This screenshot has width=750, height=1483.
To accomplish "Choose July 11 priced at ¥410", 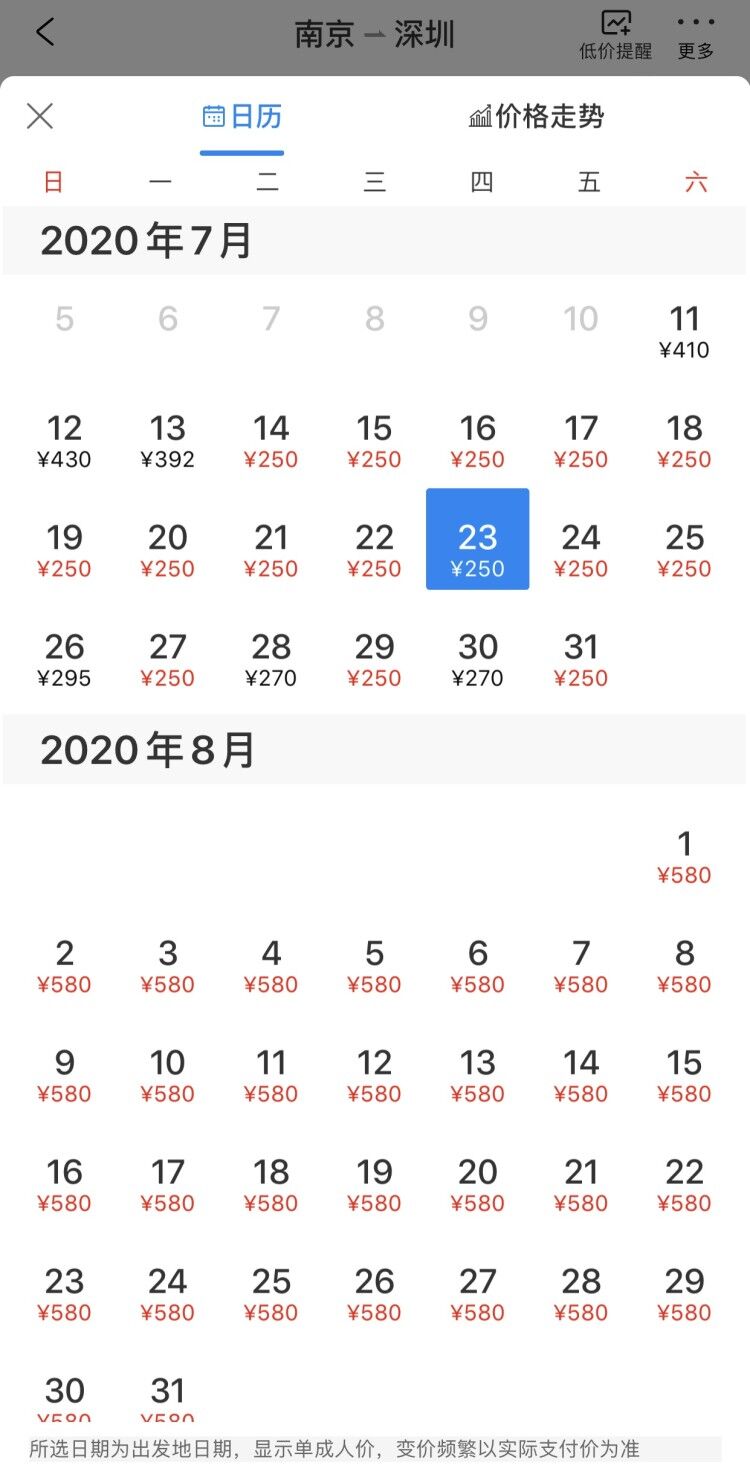I will pos(684,332).
